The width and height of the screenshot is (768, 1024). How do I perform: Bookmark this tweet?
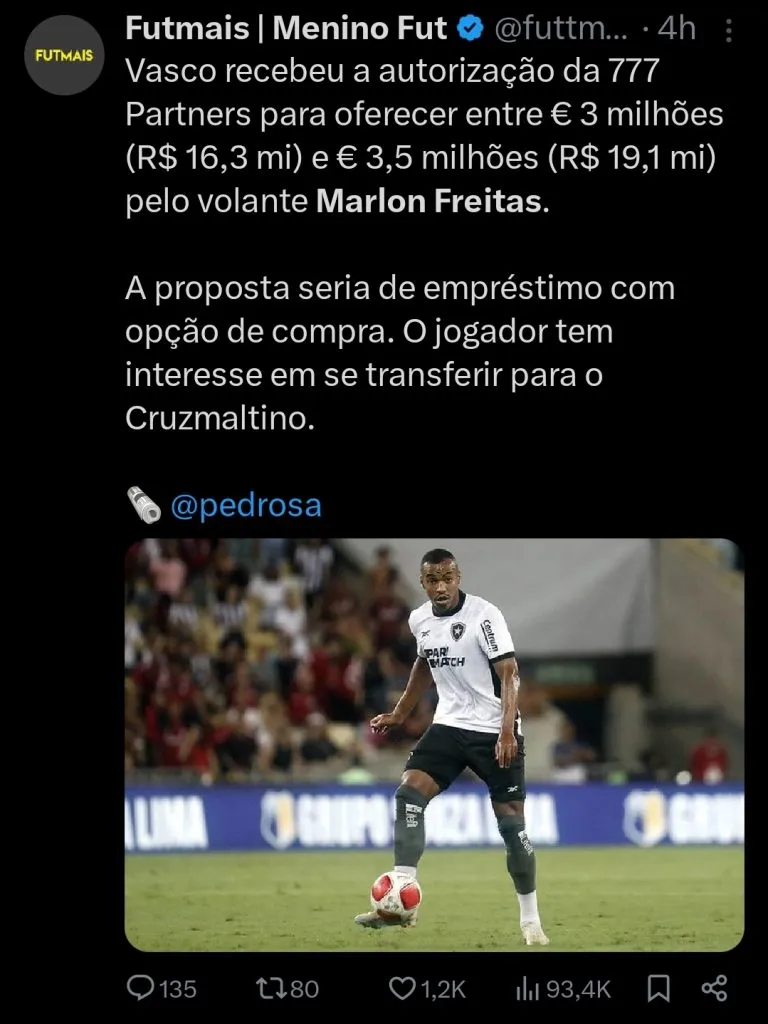coord(658,989)
